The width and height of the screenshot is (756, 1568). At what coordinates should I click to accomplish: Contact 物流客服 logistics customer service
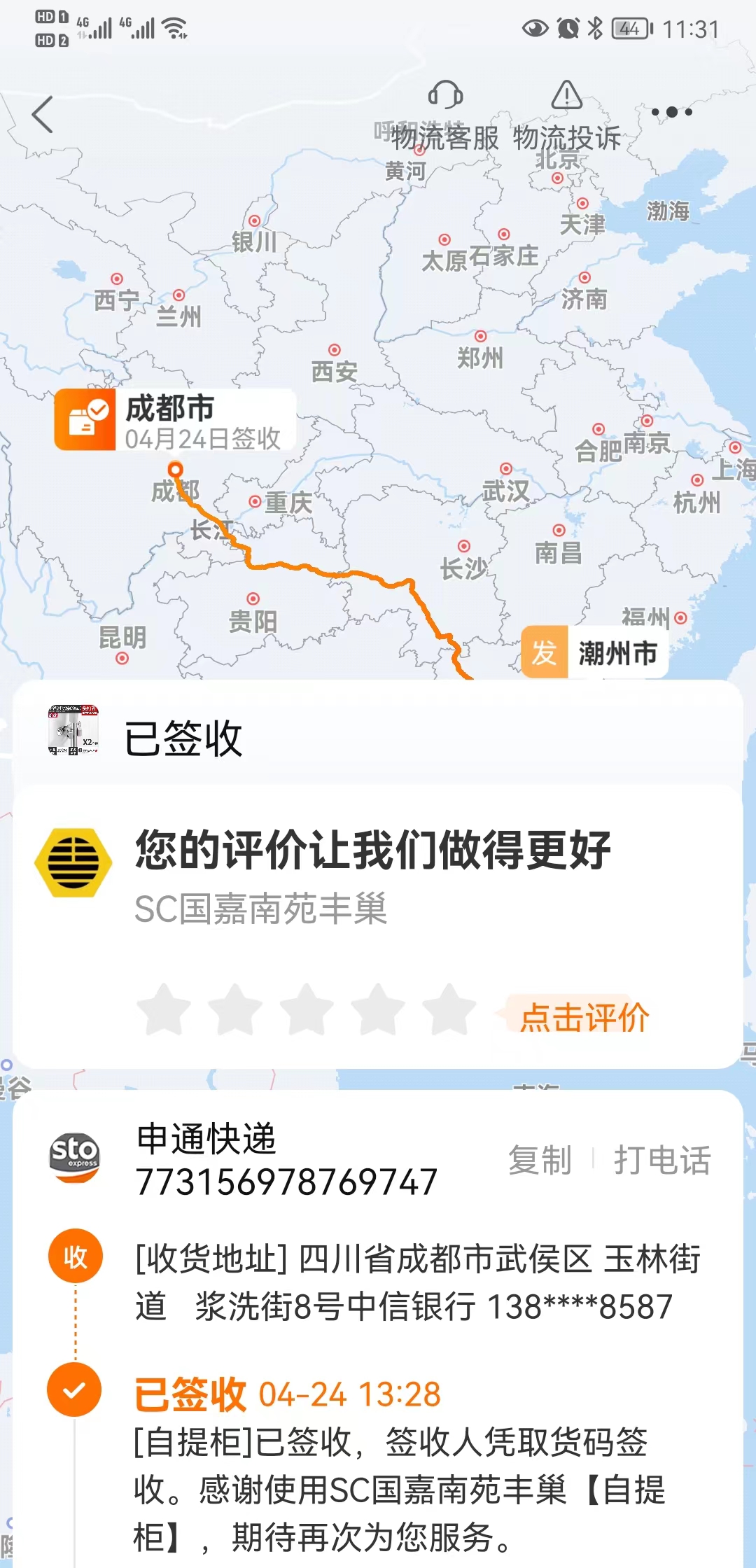(x=445, y=116)
